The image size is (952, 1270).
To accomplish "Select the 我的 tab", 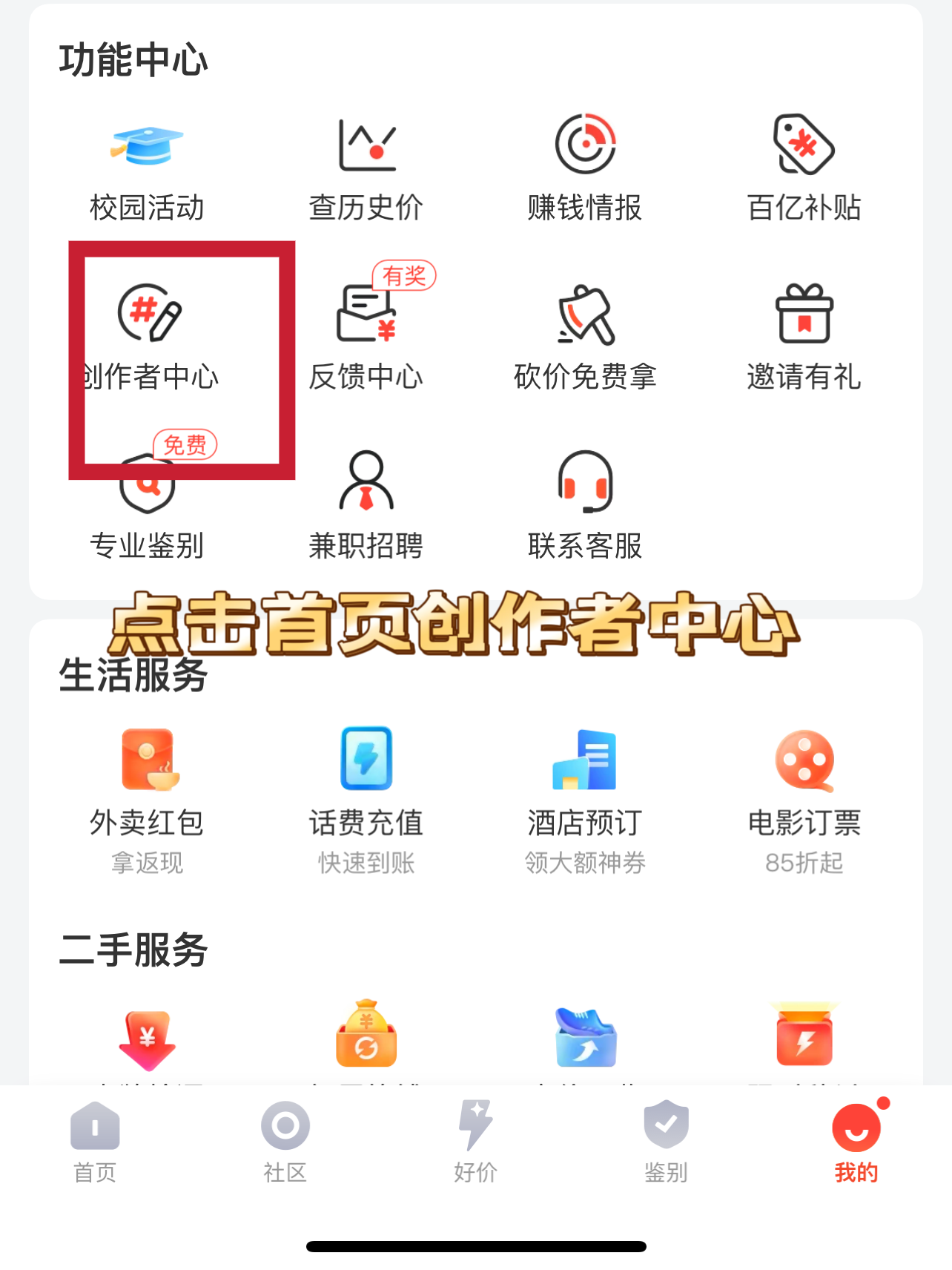I will (x=856, y=1142).
